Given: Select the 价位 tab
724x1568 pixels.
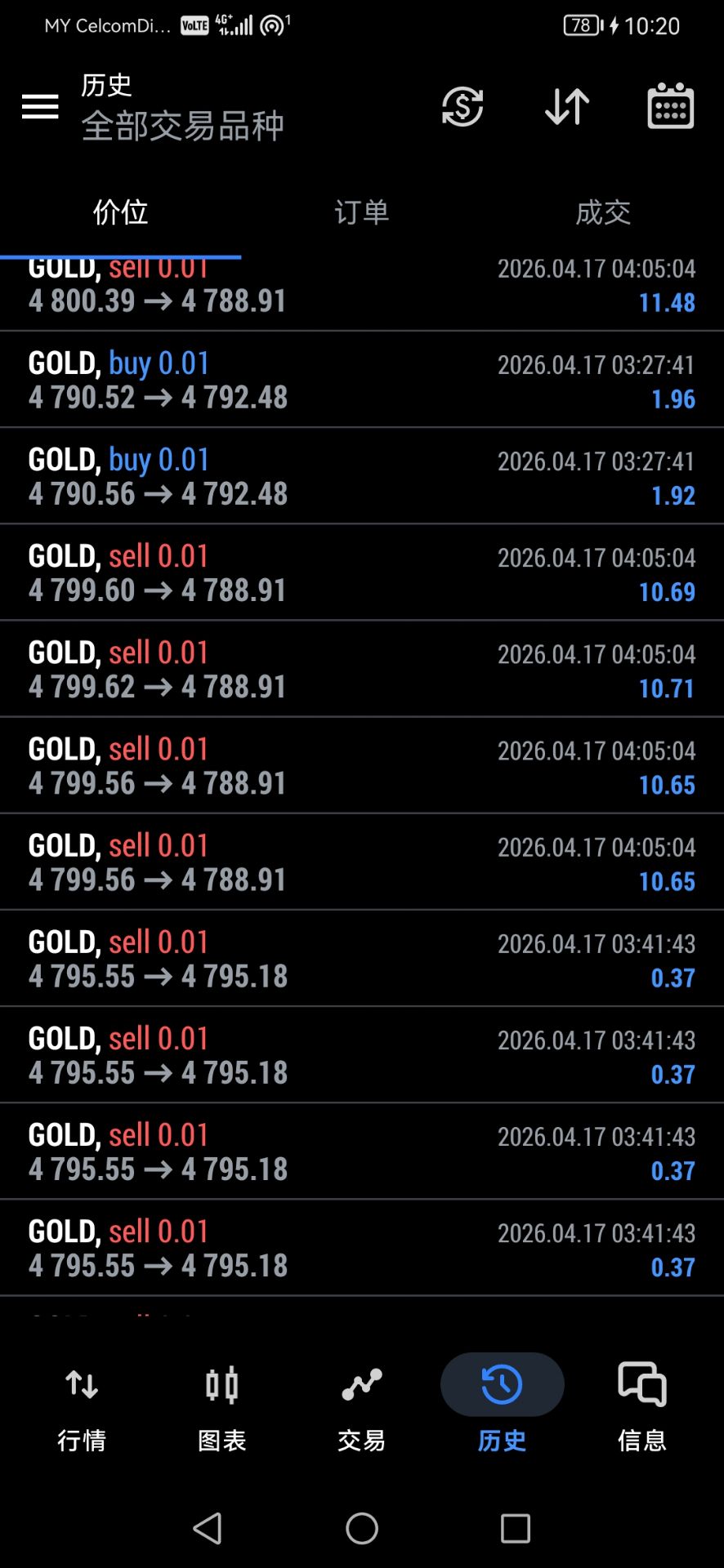Looking at the screenshot, I should pos(120,212).
